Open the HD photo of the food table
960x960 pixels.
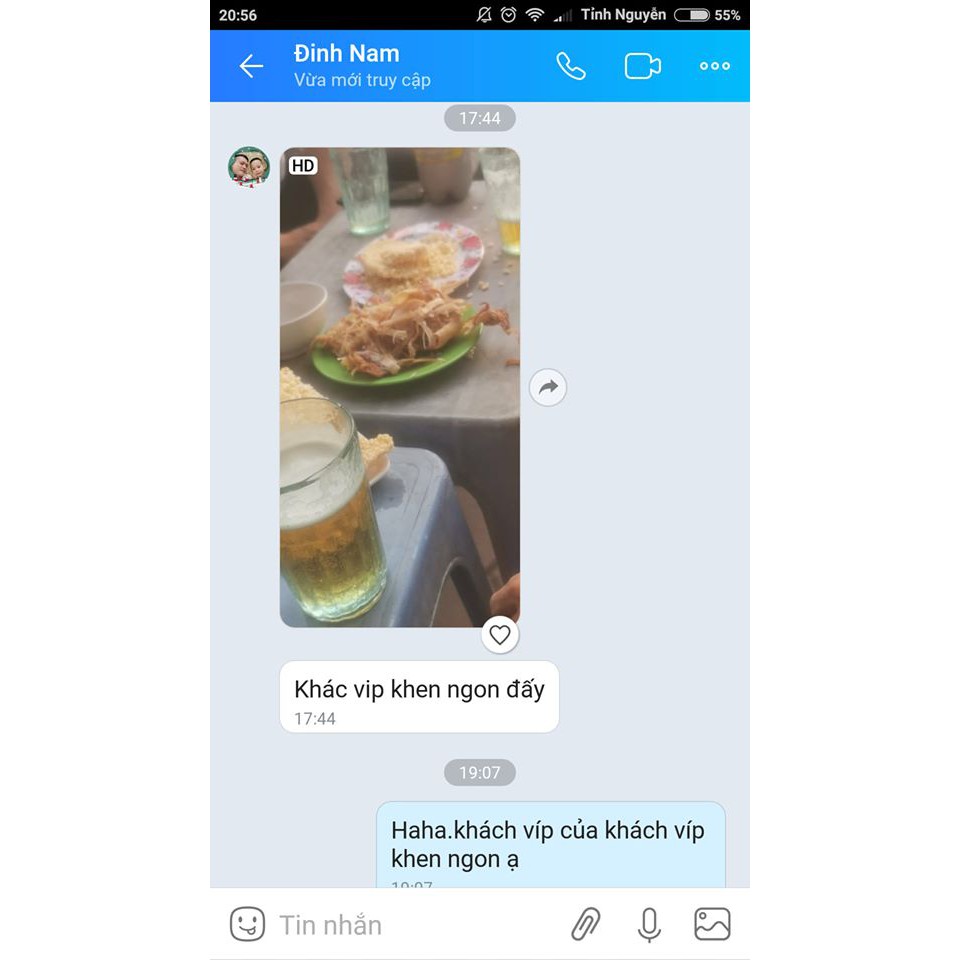pyautogui.click(x=399, y=387)
